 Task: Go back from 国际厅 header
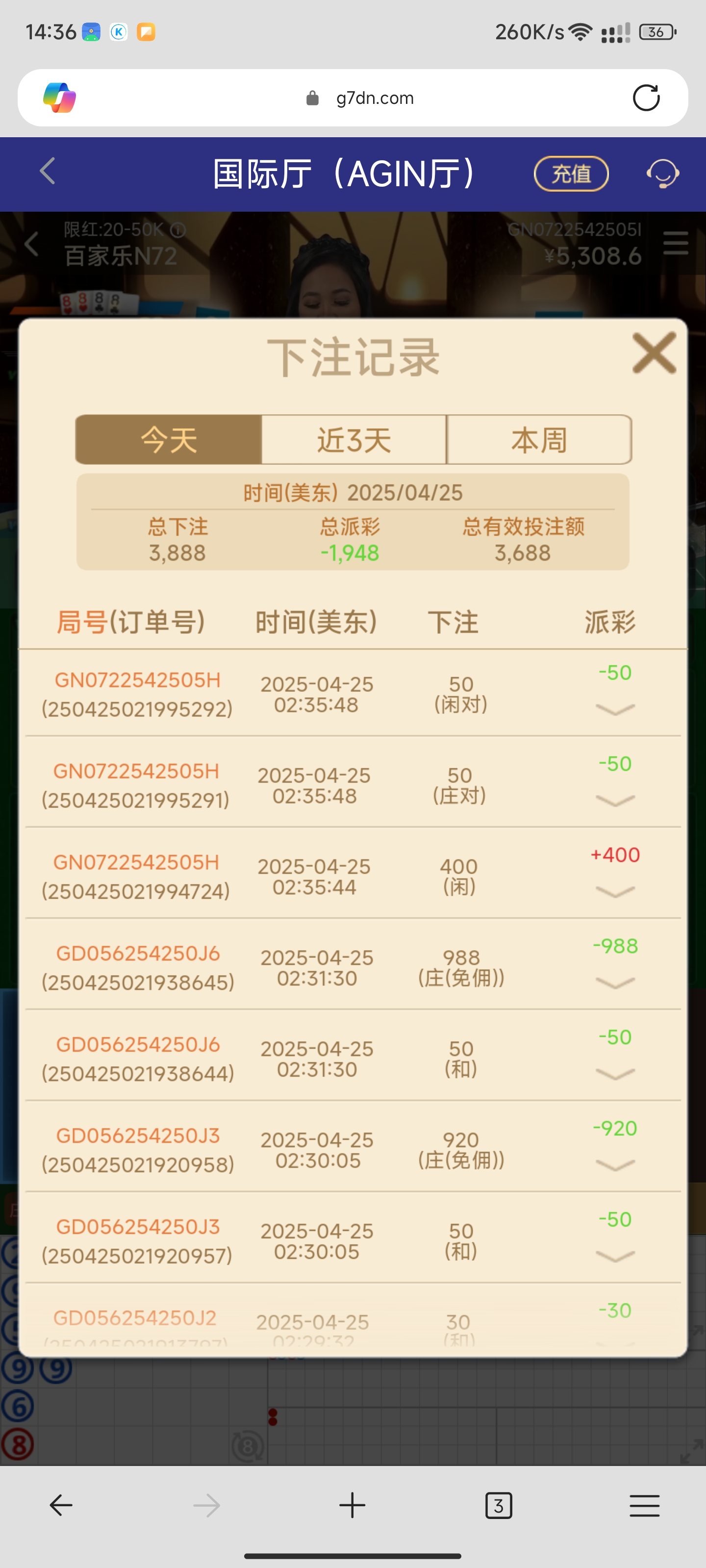[x=47, y=171]
